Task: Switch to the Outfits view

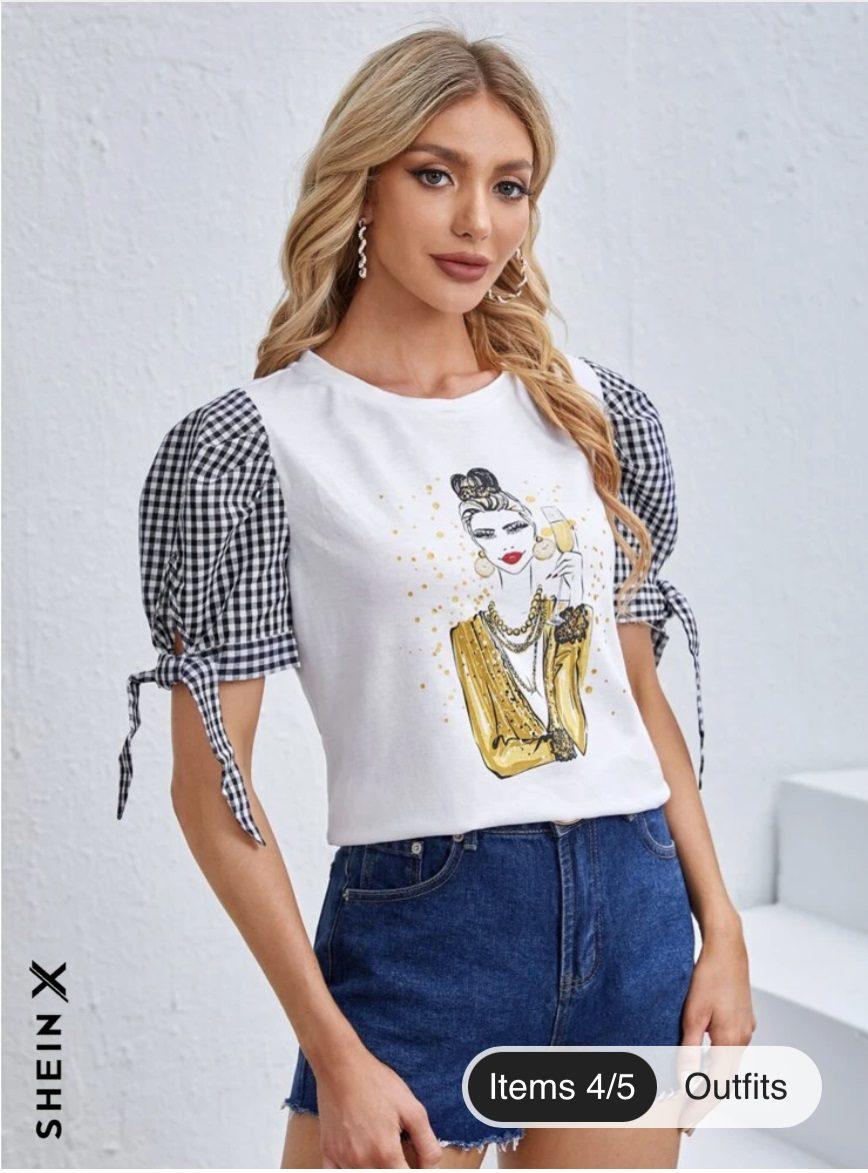Action: click(736, 1087)
